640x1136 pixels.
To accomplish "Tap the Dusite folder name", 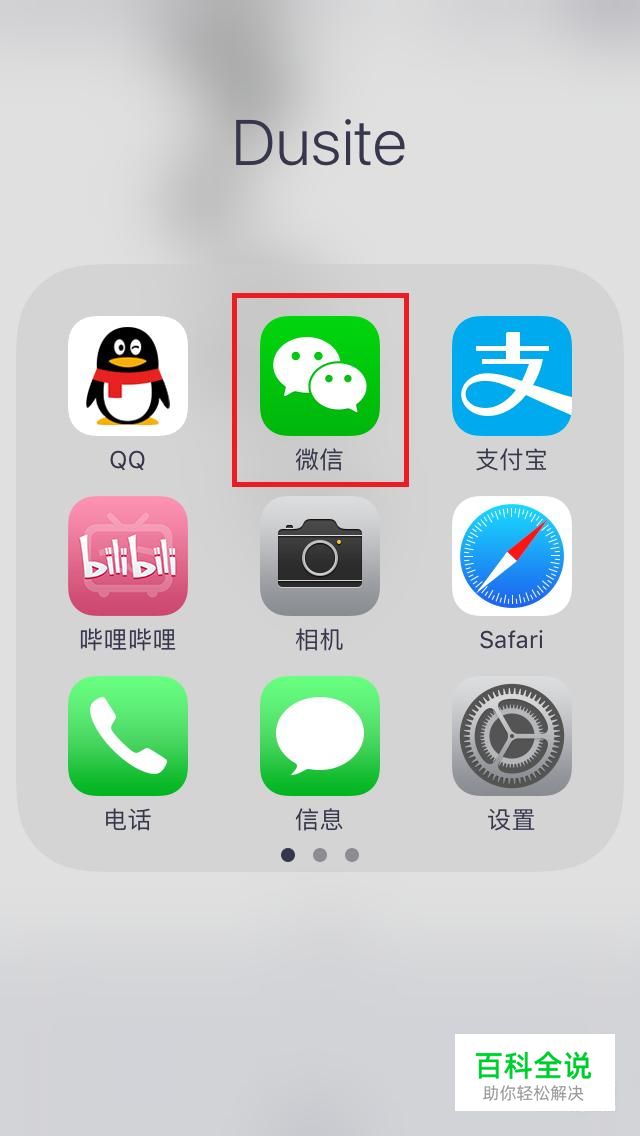I will point(319,142).
